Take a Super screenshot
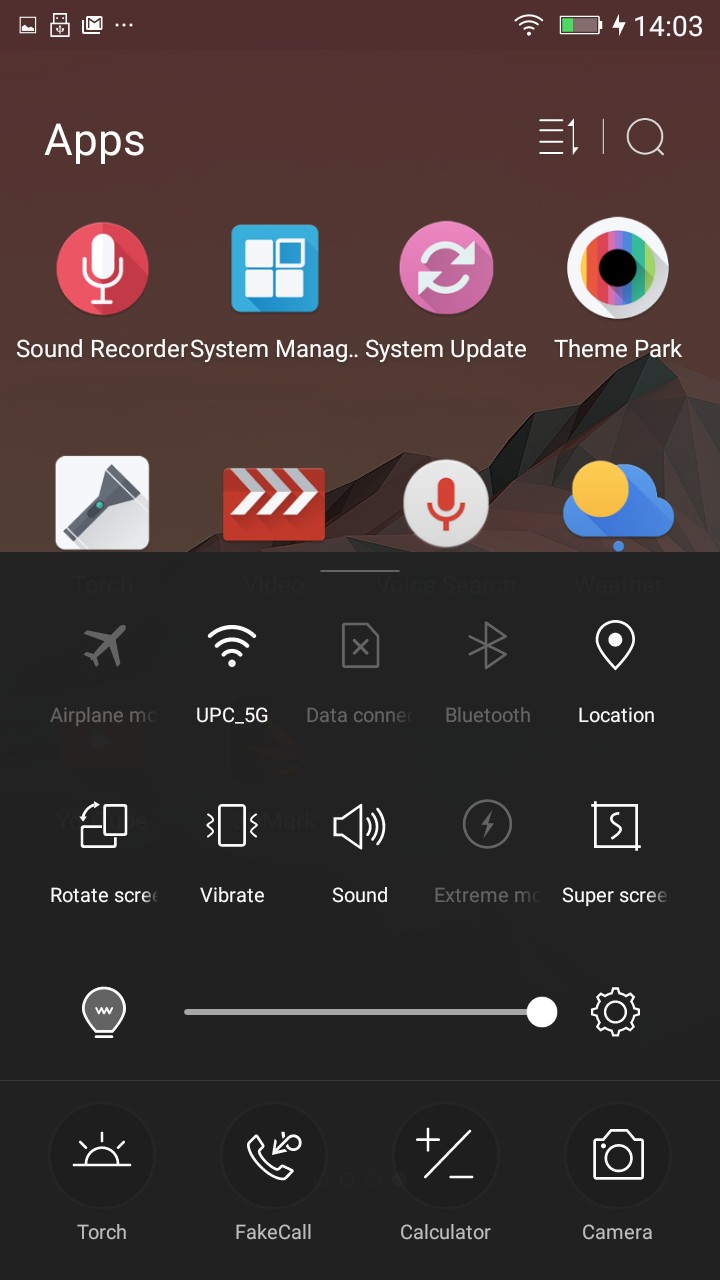 [x=616, y=827]
